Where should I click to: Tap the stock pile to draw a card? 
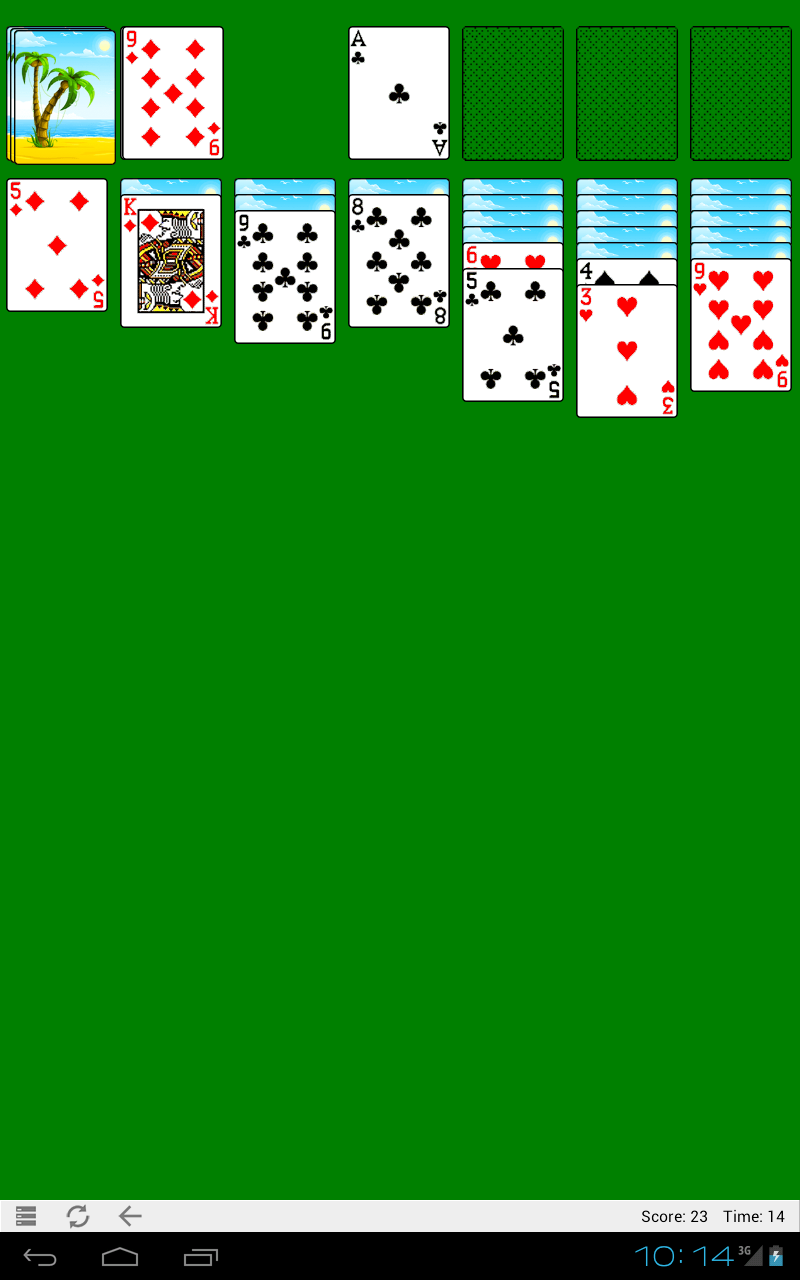click(57, 92)
